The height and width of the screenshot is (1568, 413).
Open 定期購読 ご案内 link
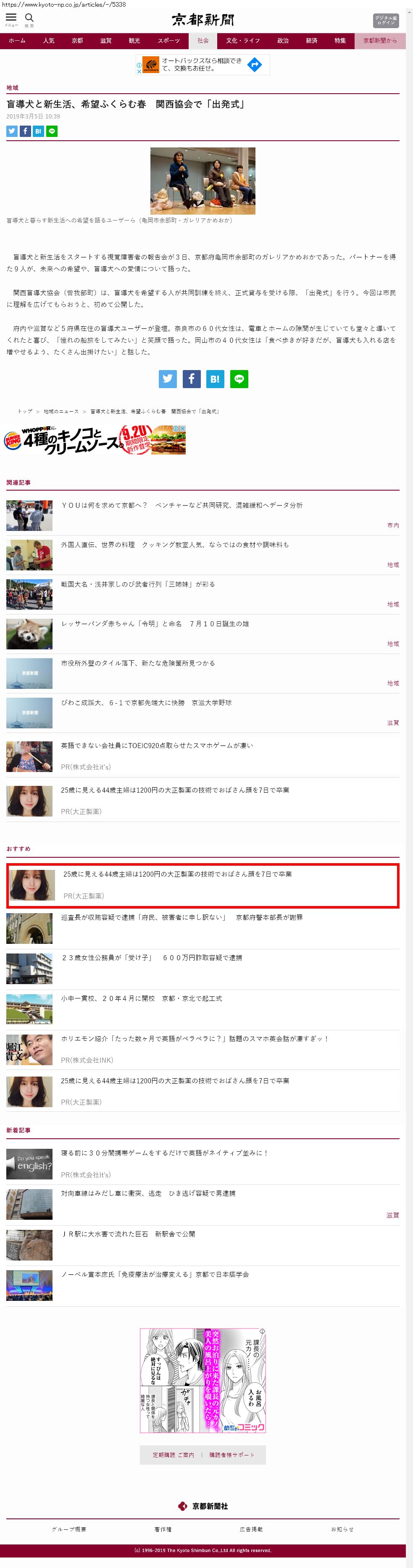point(173,1455)
